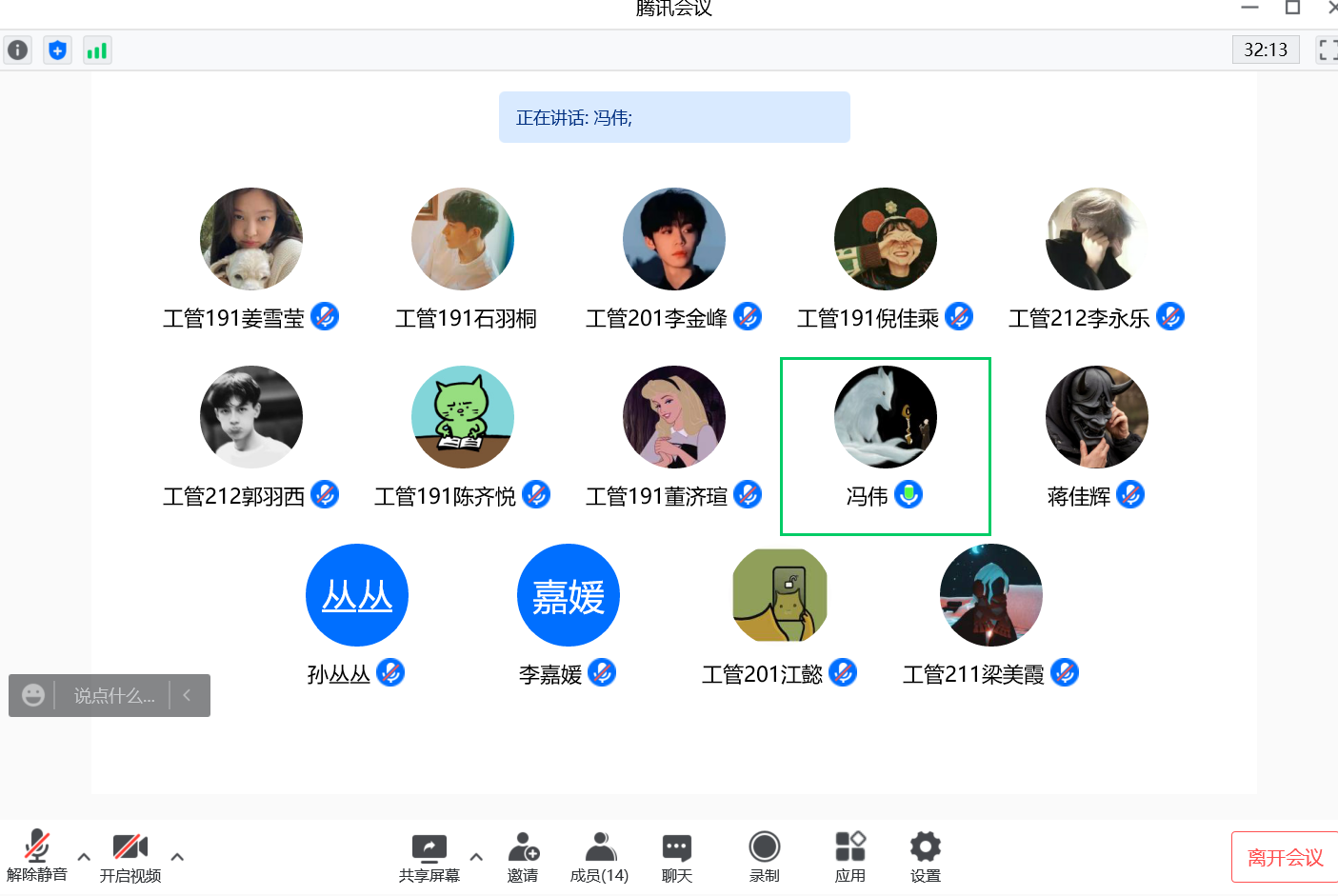The width and height of the screenshot is (1338, 896).
Task: Check the network signal status icon
Action: (97, 50)
